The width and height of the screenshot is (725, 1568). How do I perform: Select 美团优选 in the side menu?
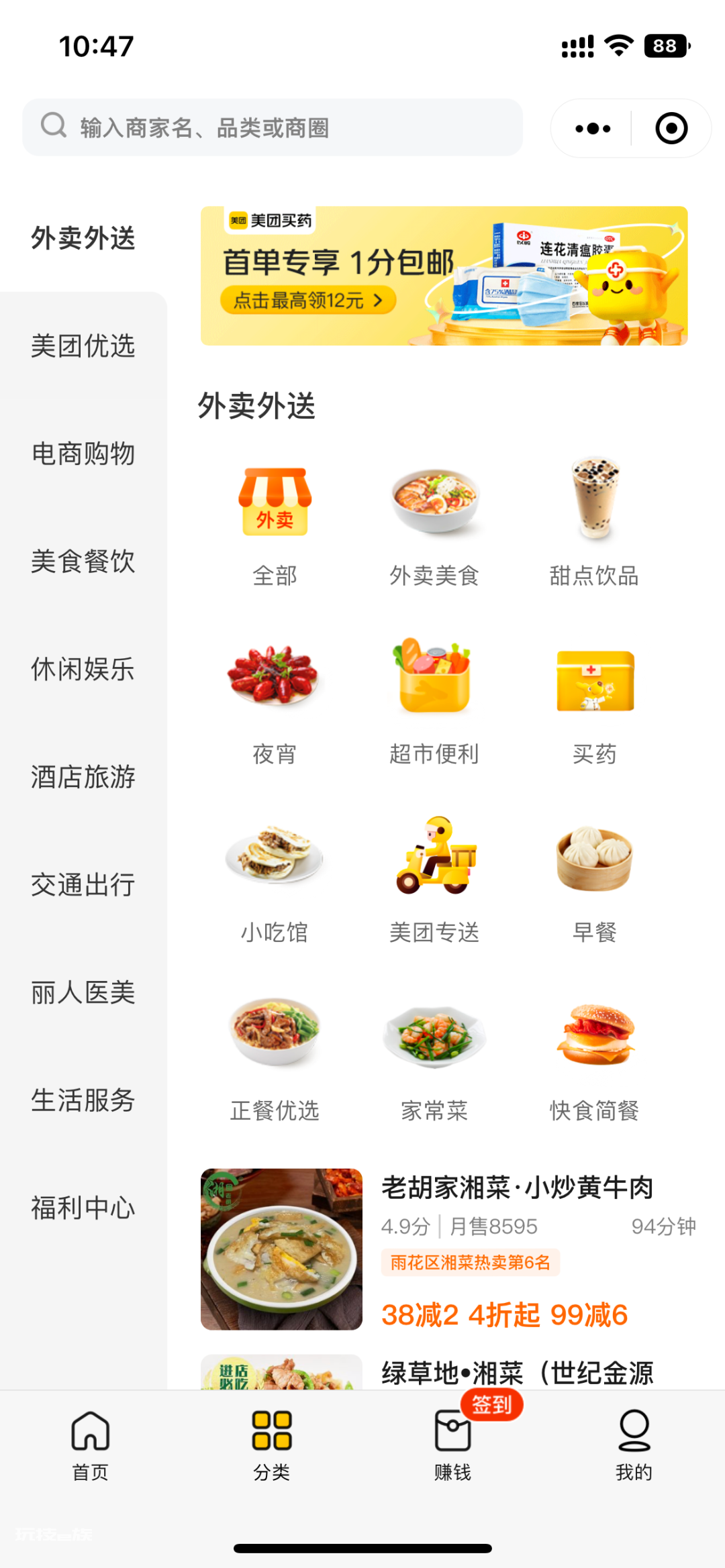(x=83, y=346)
